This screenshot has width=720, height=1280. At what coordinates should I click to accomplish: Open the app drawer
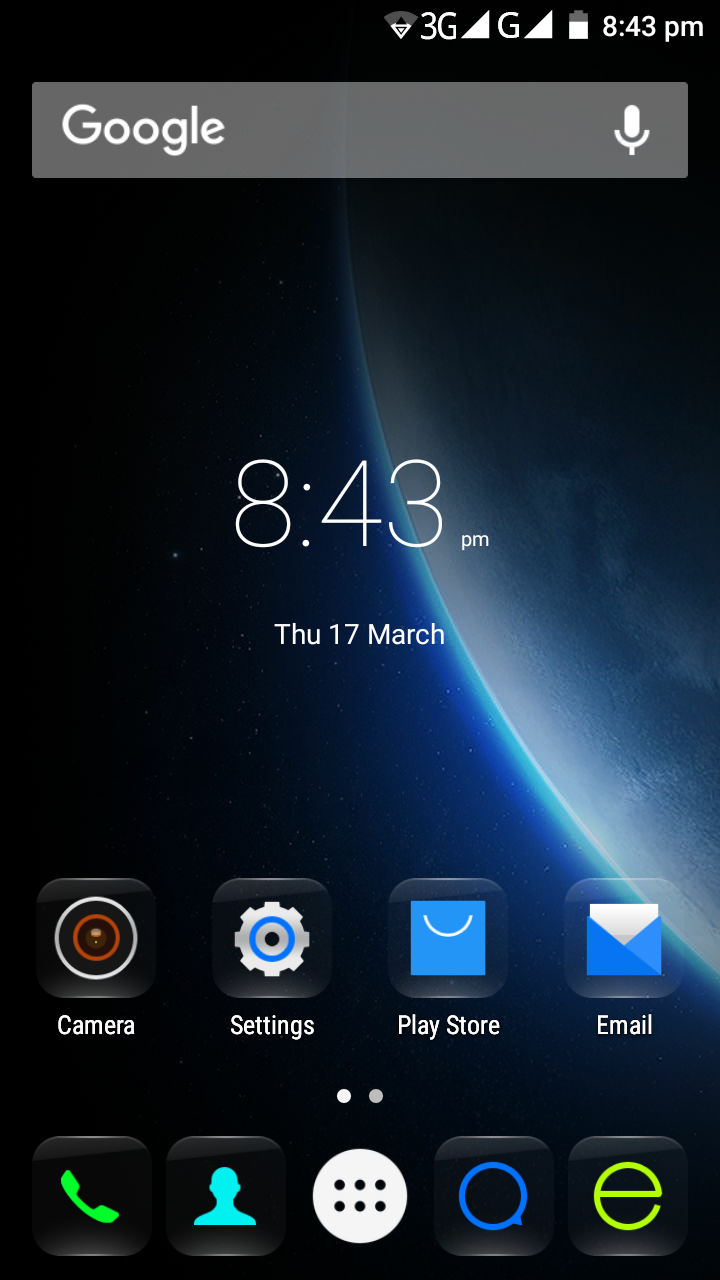pos(360,1196)
